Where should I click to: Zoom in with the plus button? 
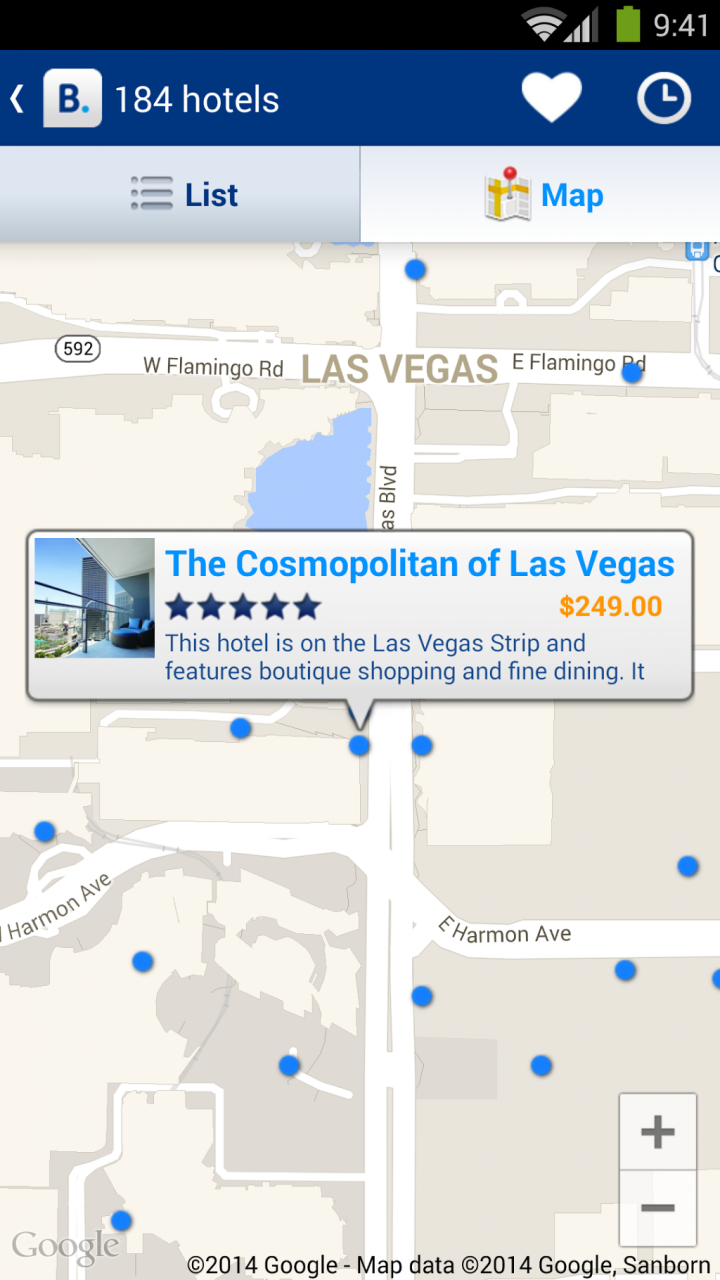pos(657,1133)
